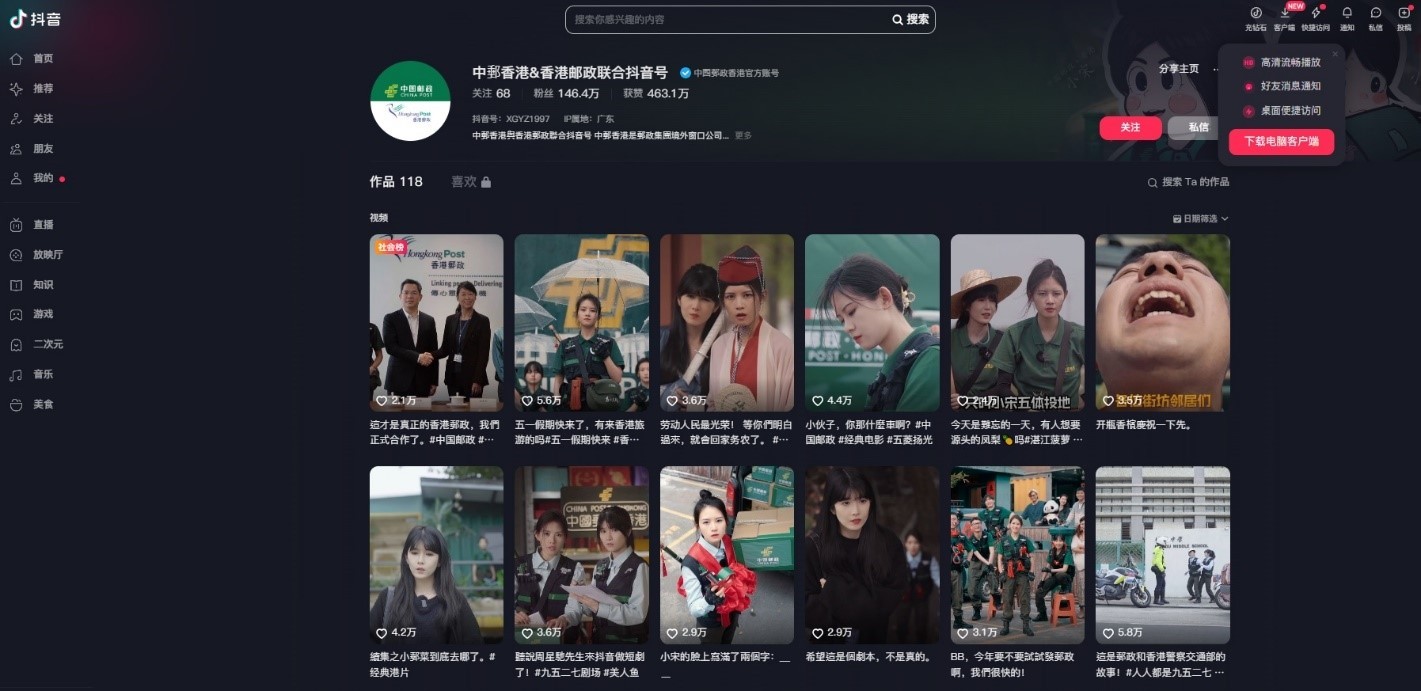The height and width of the screenshot is (691, 1421).
Task: Open video 希望这是个剧本
Action: [x=872, y=555]
